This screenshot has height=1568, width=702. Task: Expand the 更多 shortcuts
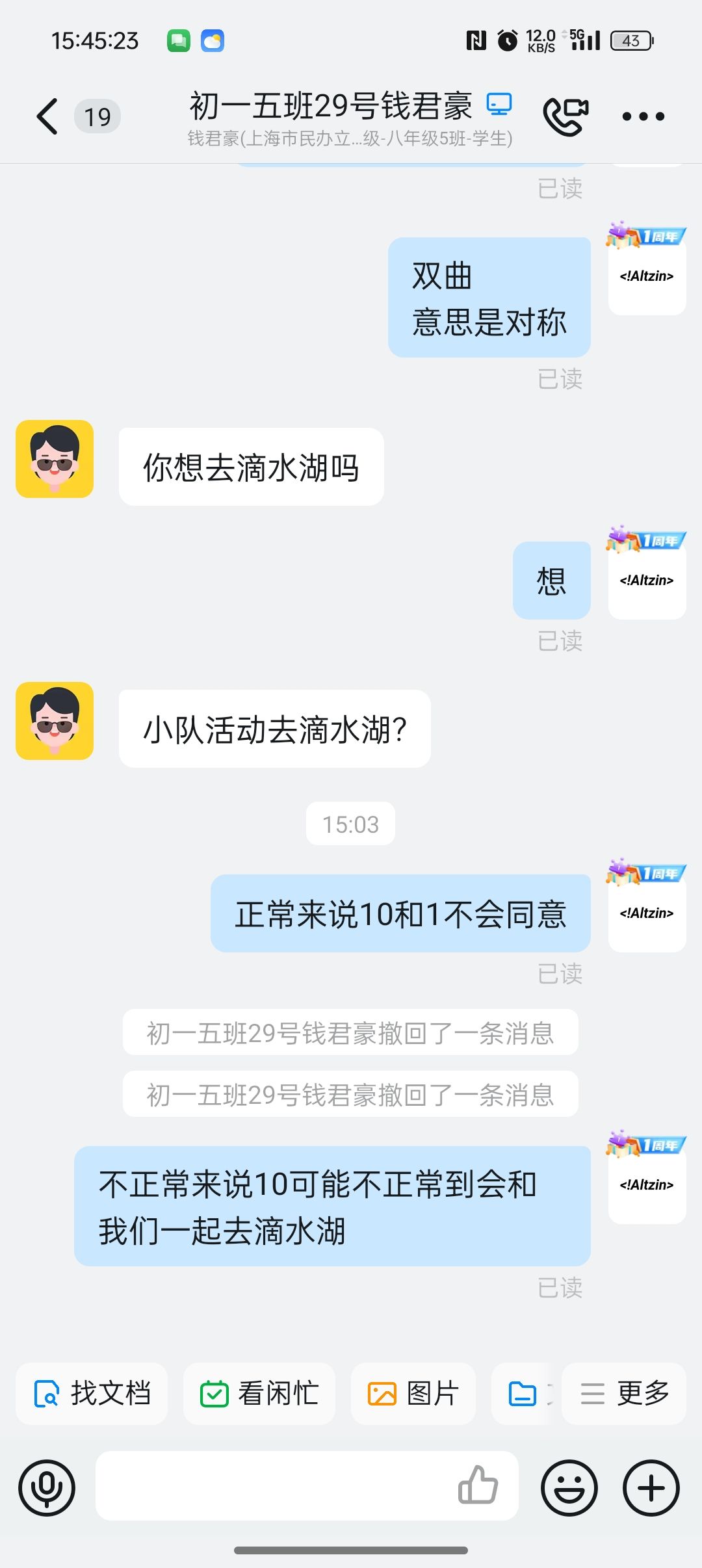[624, 1394]
